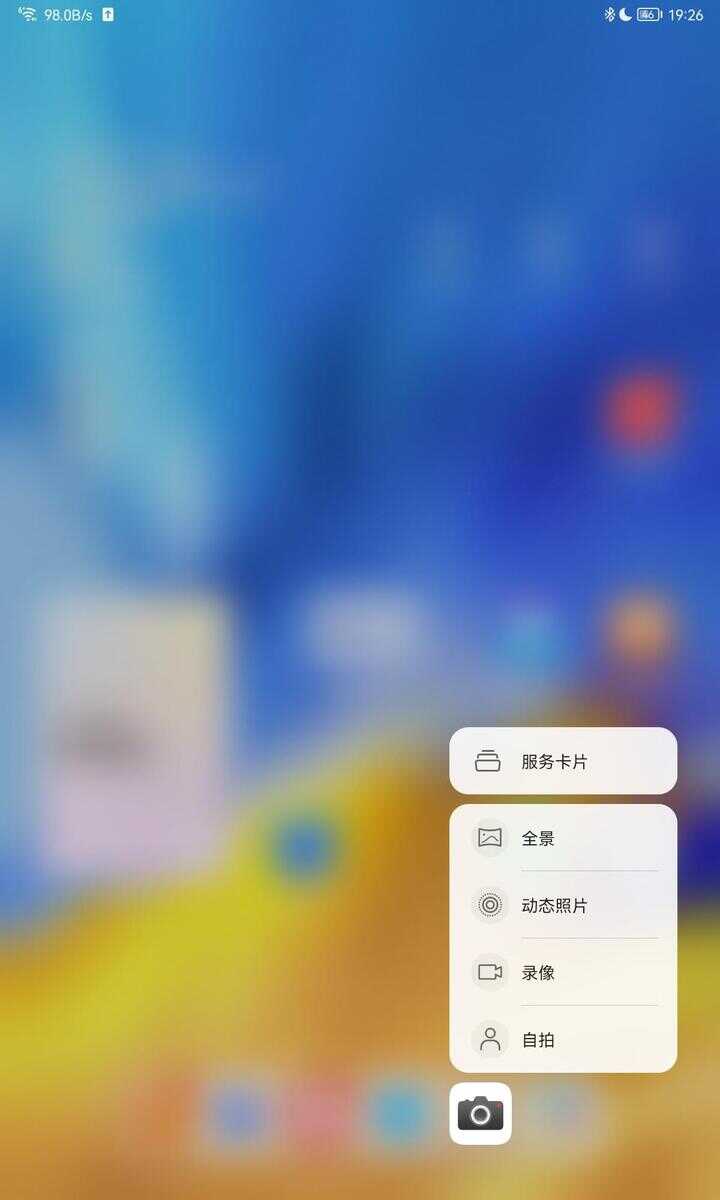Open the Camera app icon
The height and width of the screenshot is (1200, 720).
tap(481, 1113)
